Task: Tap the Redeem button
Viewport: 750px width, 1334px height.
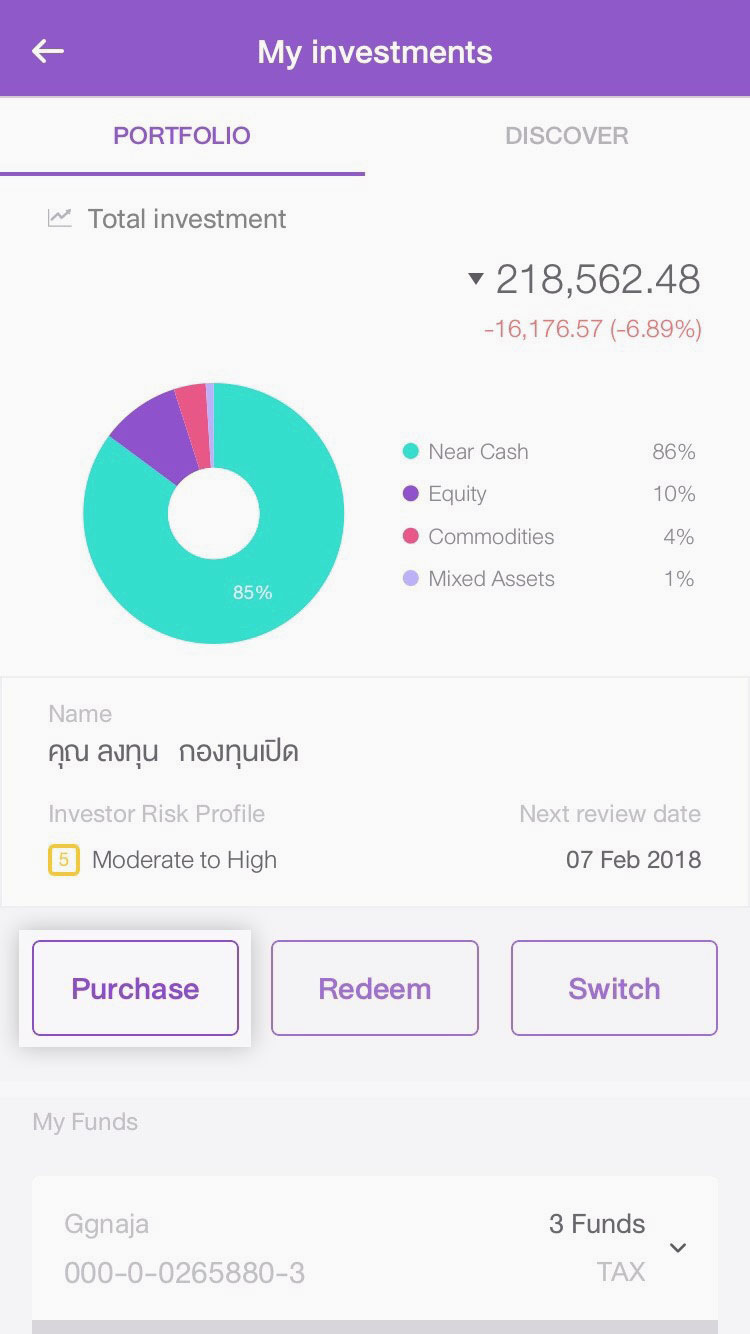Action: pos(375,988)
